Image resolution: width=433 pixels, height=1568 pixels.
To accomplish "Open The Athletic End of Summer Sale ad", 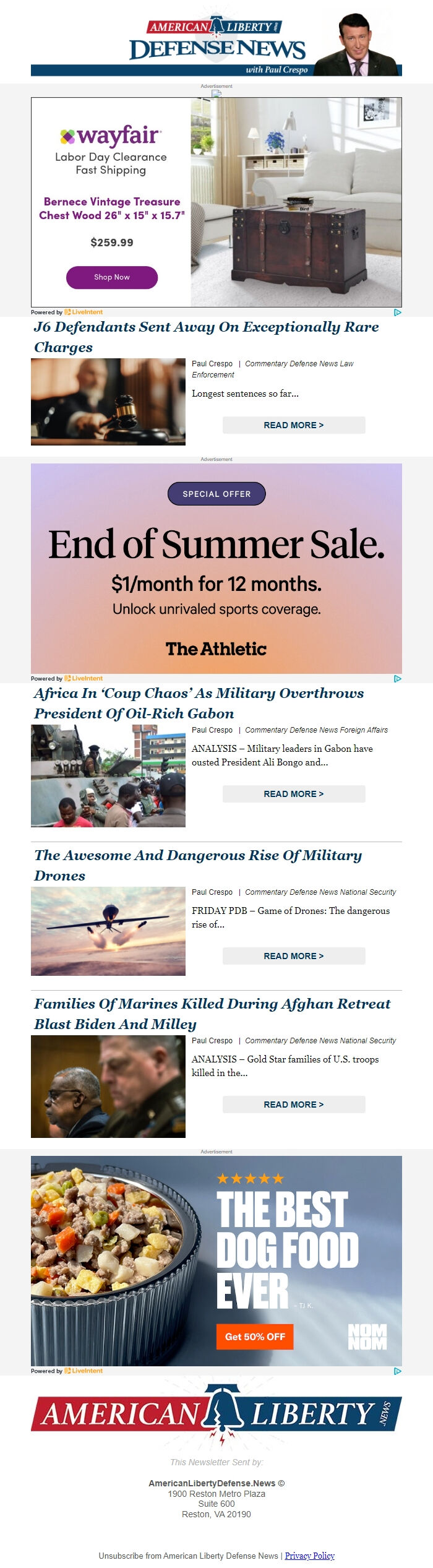I will tap(216, 568).
